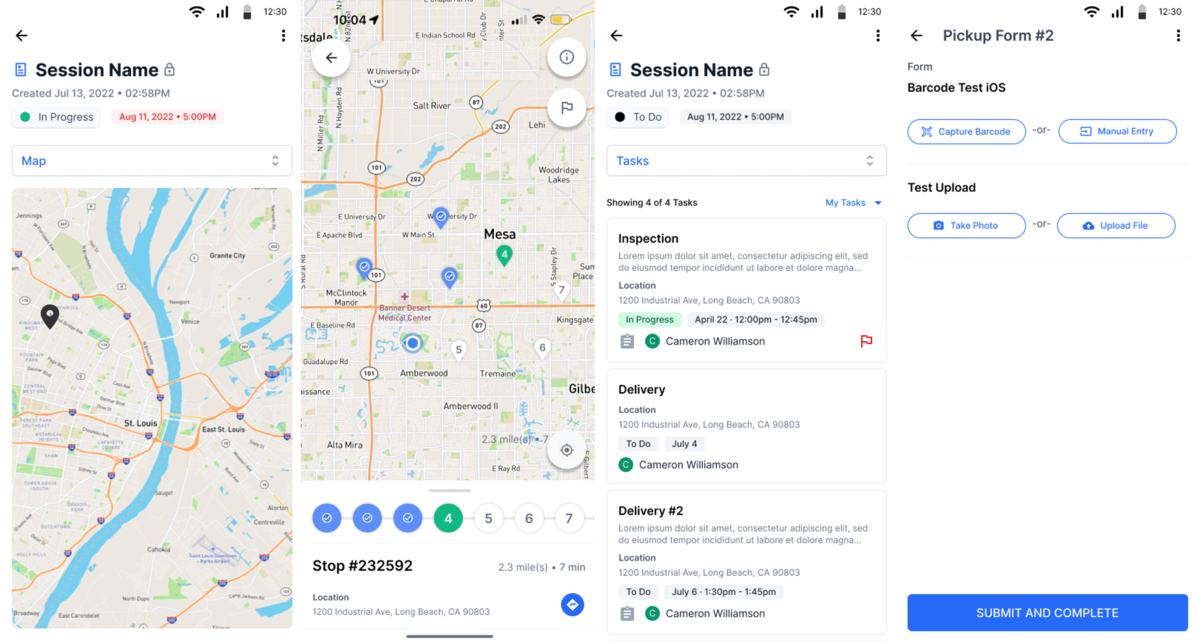
Task: Go back from Pickup Form #2
Action: (x=916, y=36)
